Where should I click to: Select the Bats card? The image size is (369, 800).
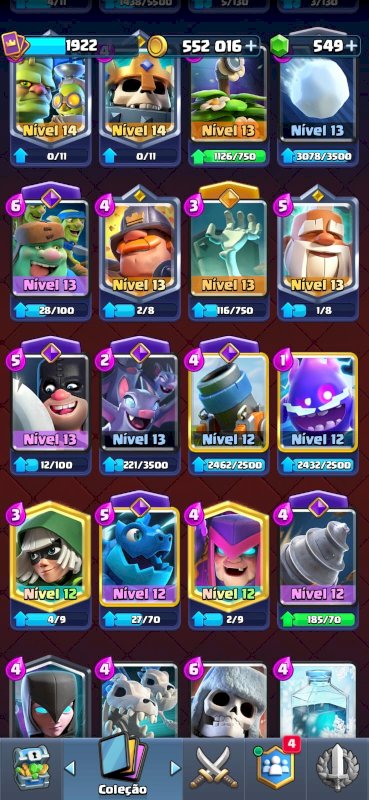(140, 405)
